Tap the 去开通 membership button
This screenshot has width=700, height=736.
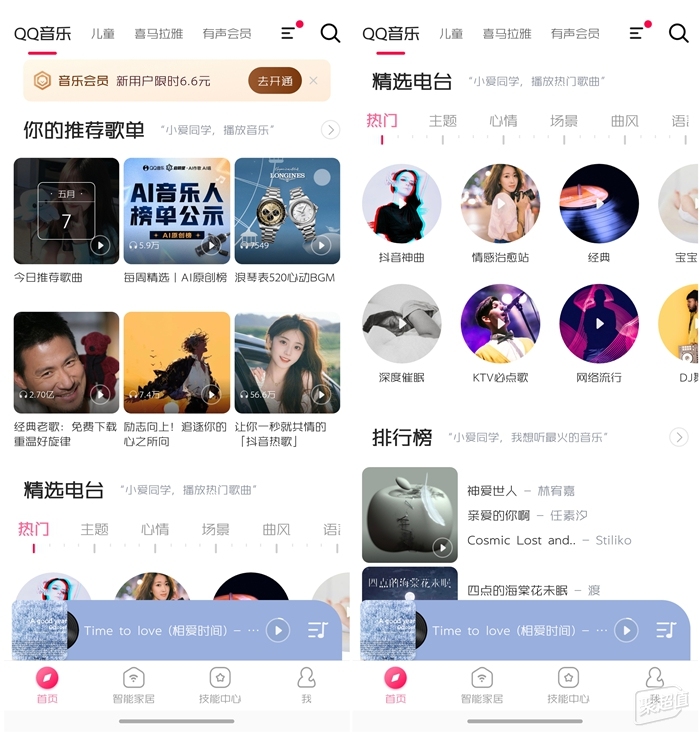coord(274,81)
